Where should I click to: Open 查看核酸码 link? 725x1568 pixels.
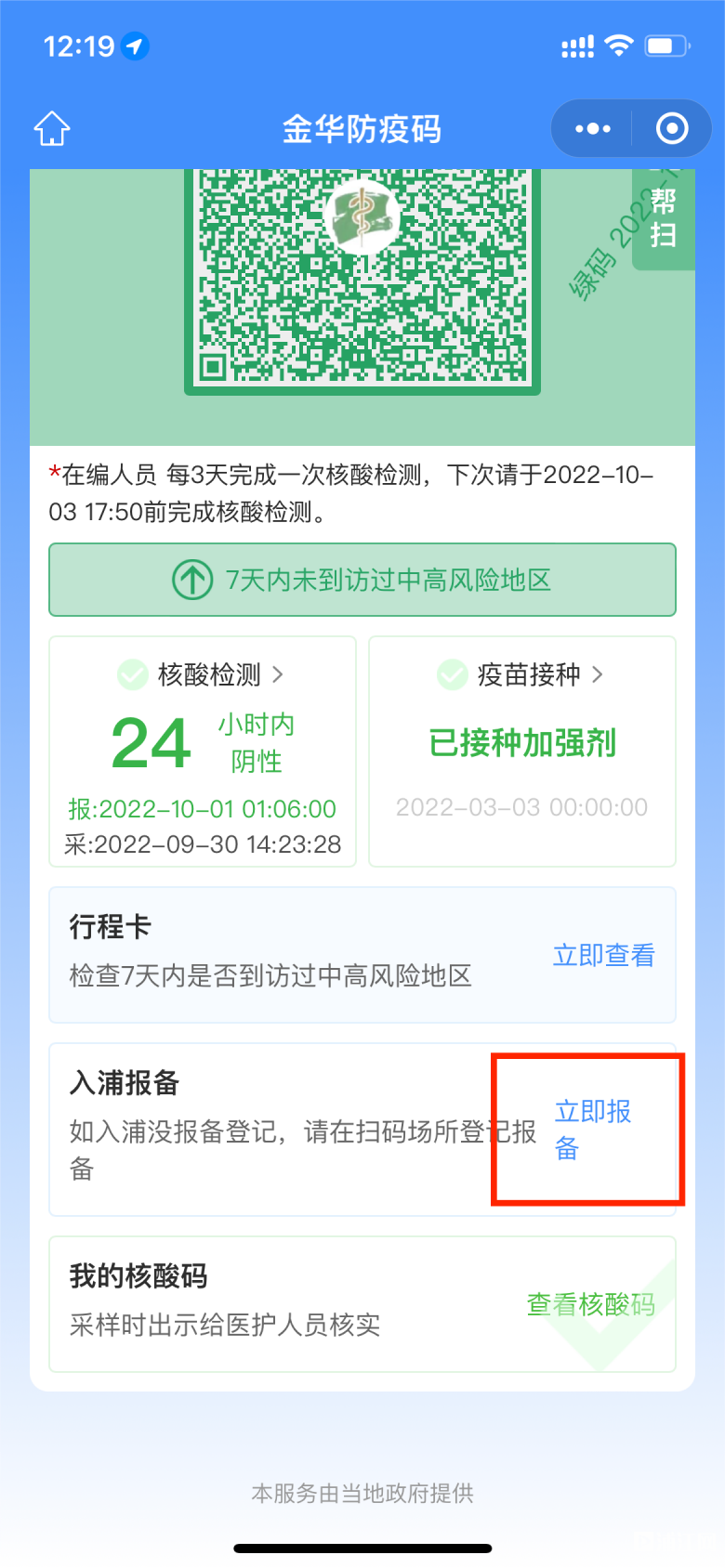[x=590, y=1304]
